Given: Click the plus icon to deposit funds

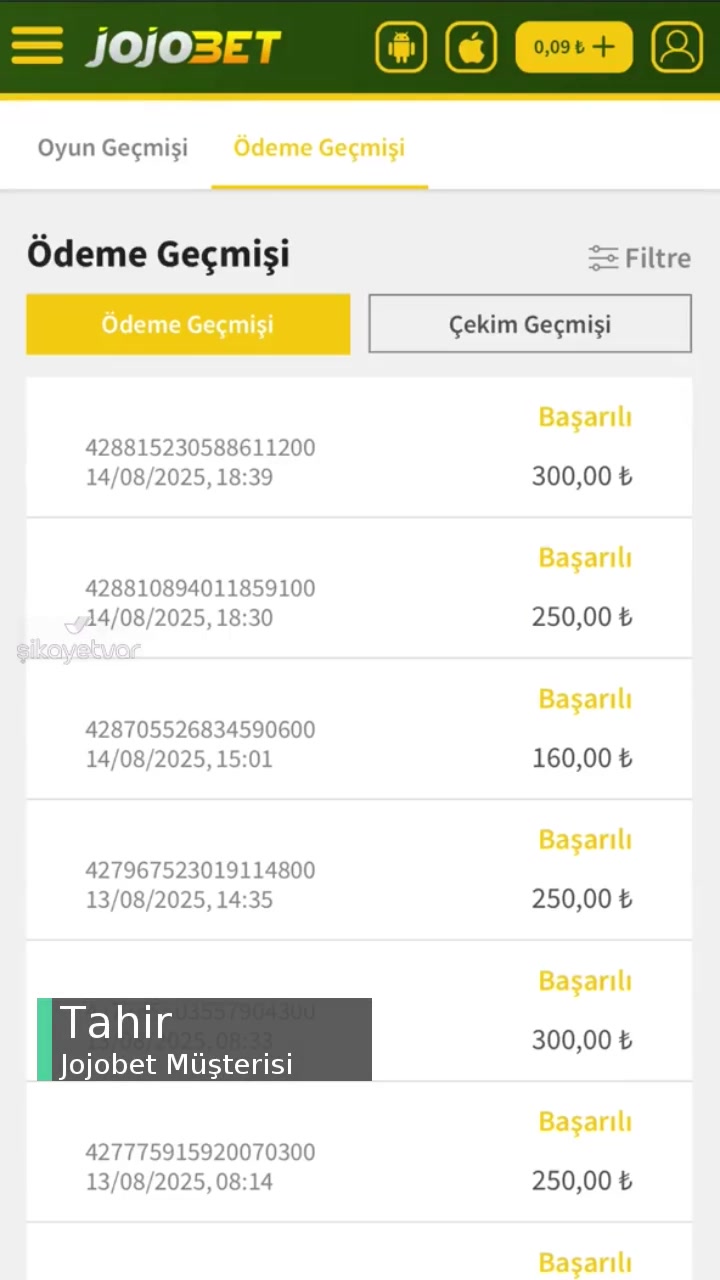Looking at the screenshot, I should 603,46.
